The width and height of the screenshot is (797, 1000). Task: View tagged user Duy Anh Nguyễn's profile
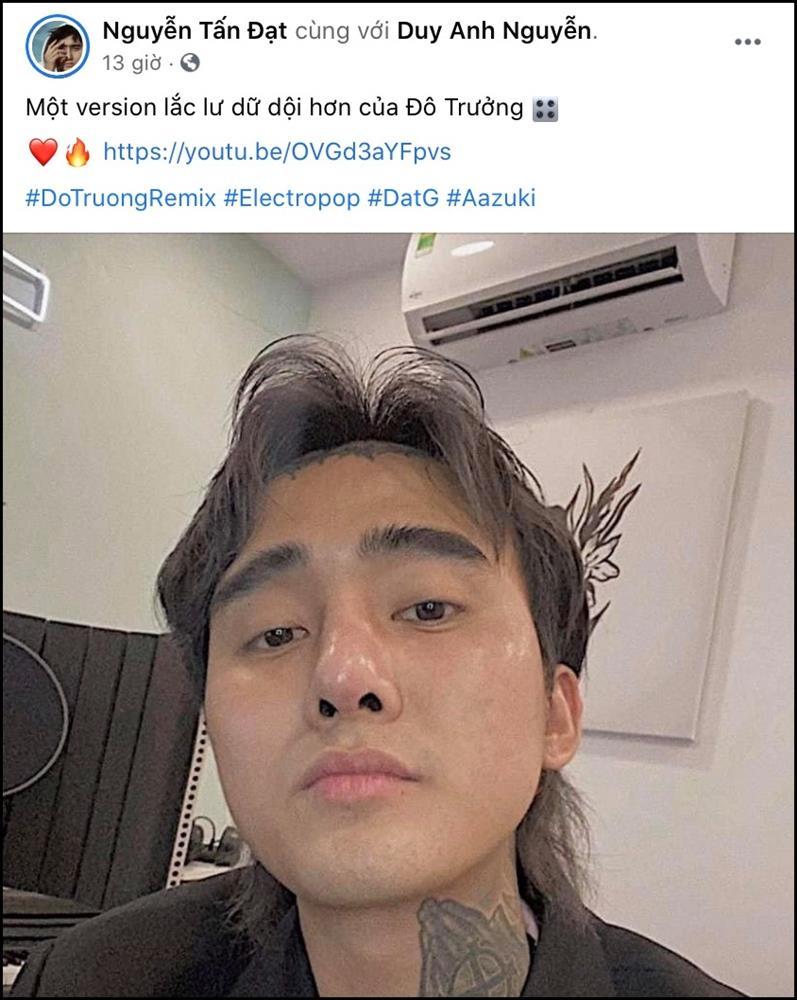tap(494, 31)
